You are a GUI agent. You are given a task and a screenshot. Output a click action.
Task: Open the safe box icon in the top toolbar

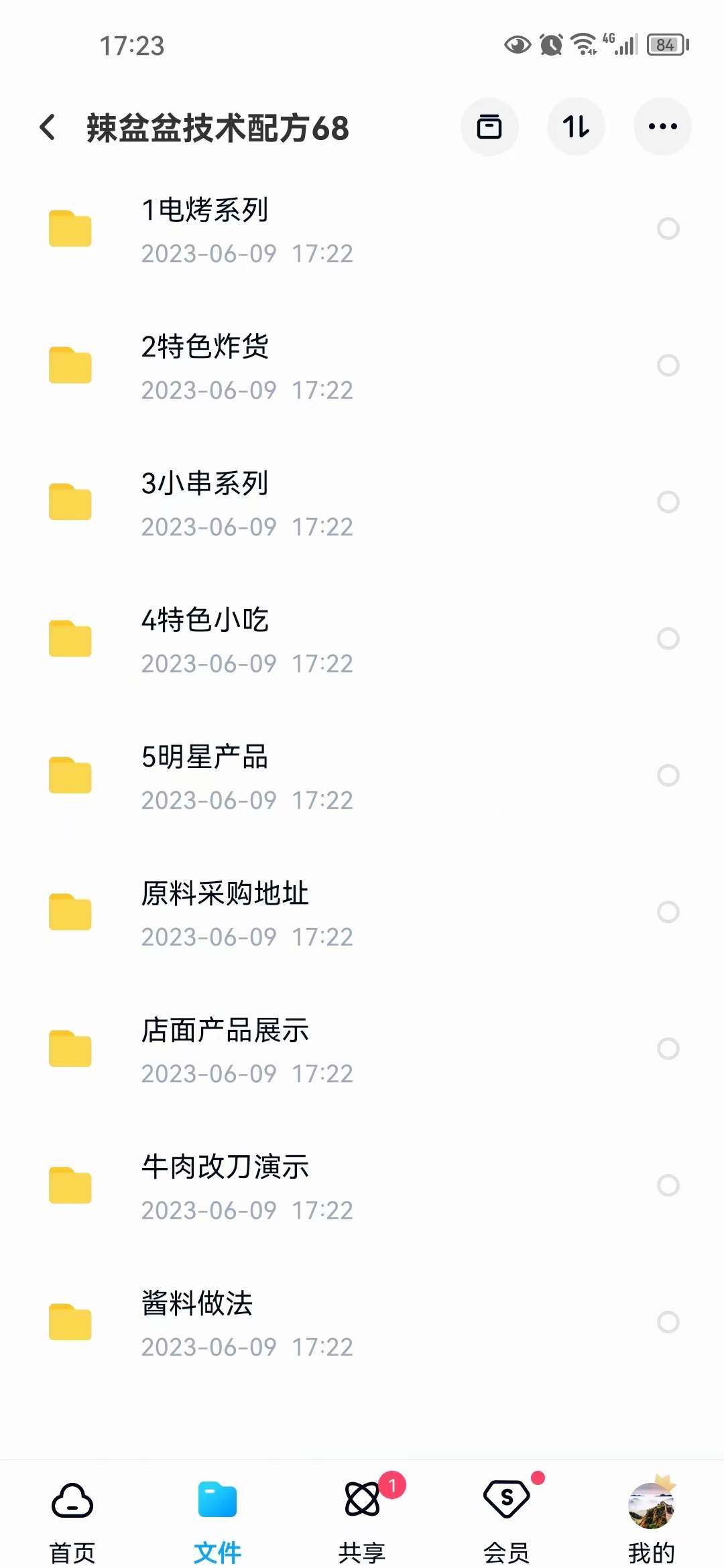(489, 127)
